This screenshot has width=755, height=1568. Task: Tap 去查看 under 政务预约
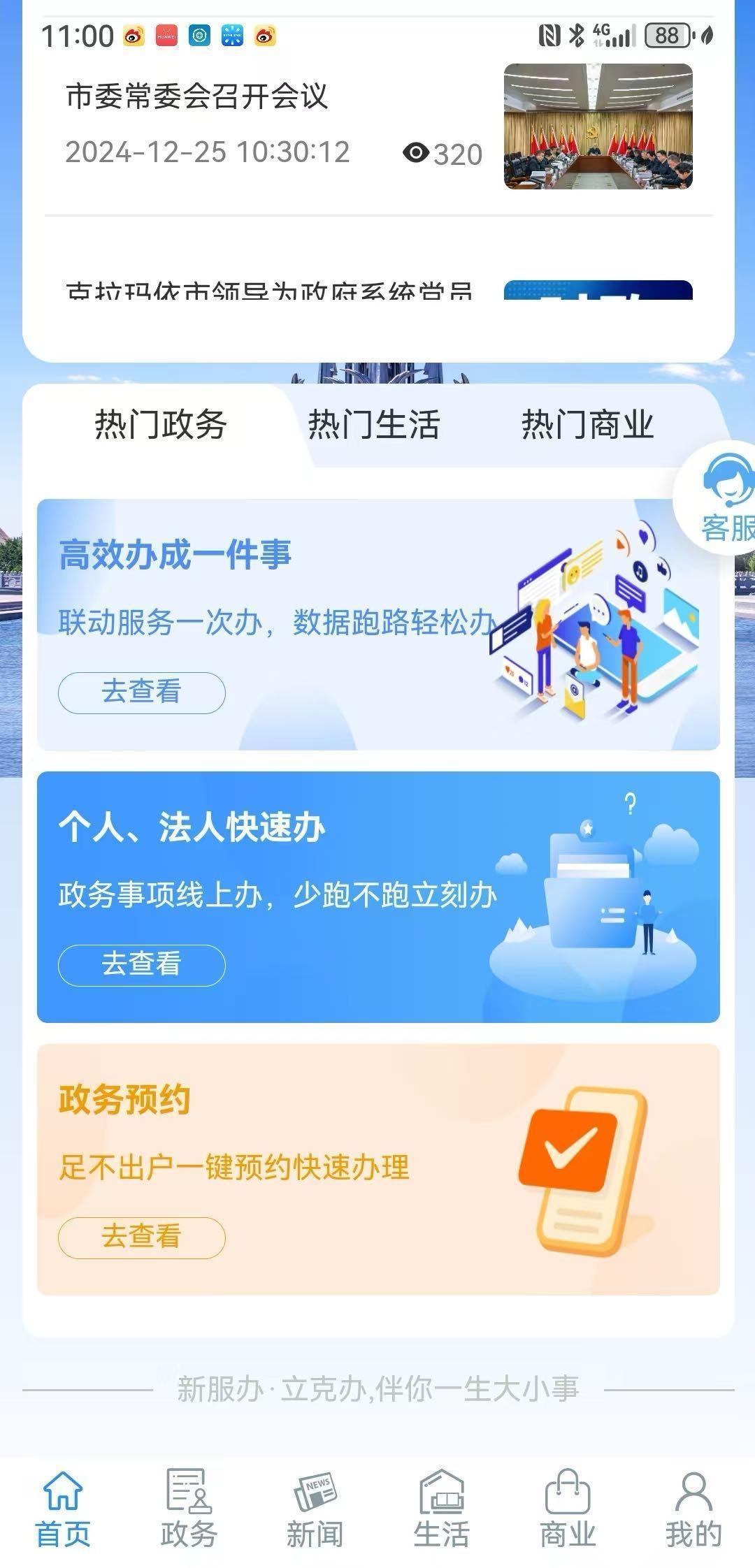point(141,1237)
